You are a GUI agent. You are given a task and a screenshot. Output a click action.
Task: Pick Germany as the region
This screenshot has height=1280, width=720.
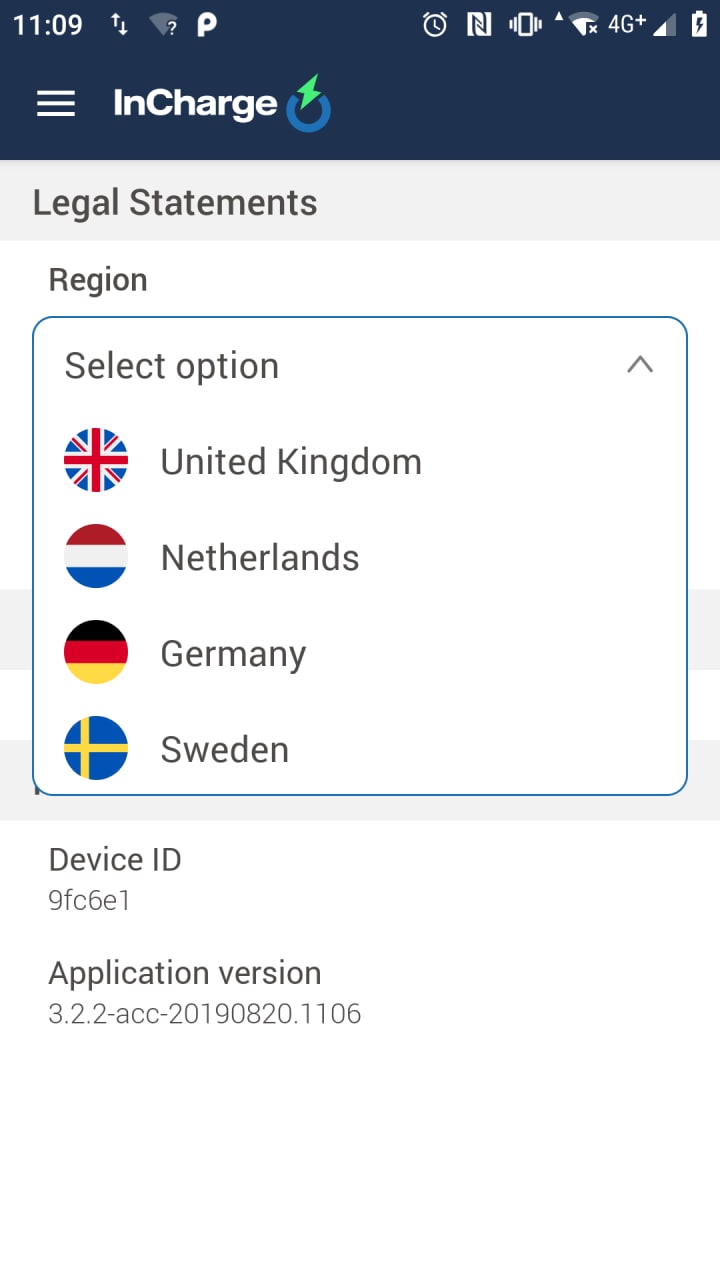[360, 653]
